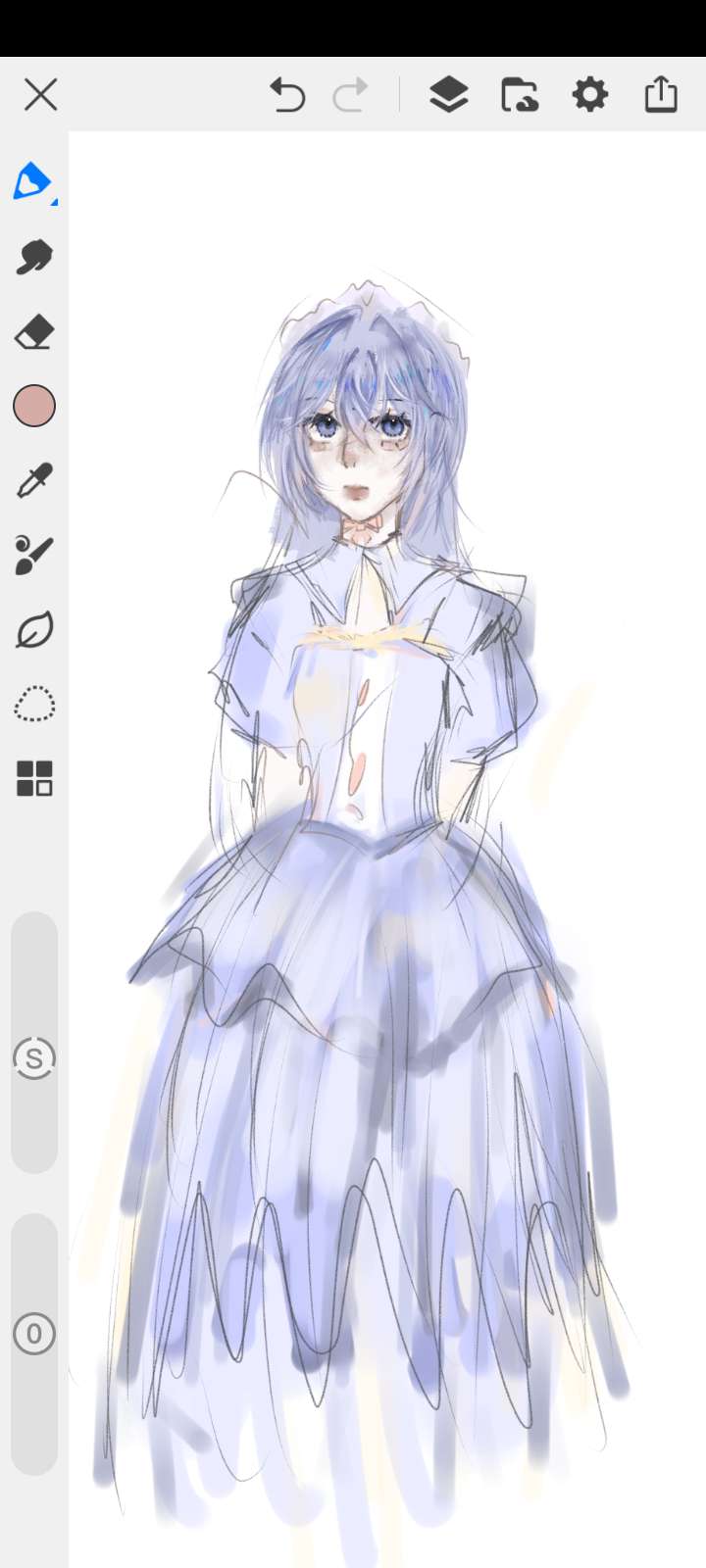Select the paintbrush blend tool
Viewport: 706px width, 1568px height.
pos(34,555)
